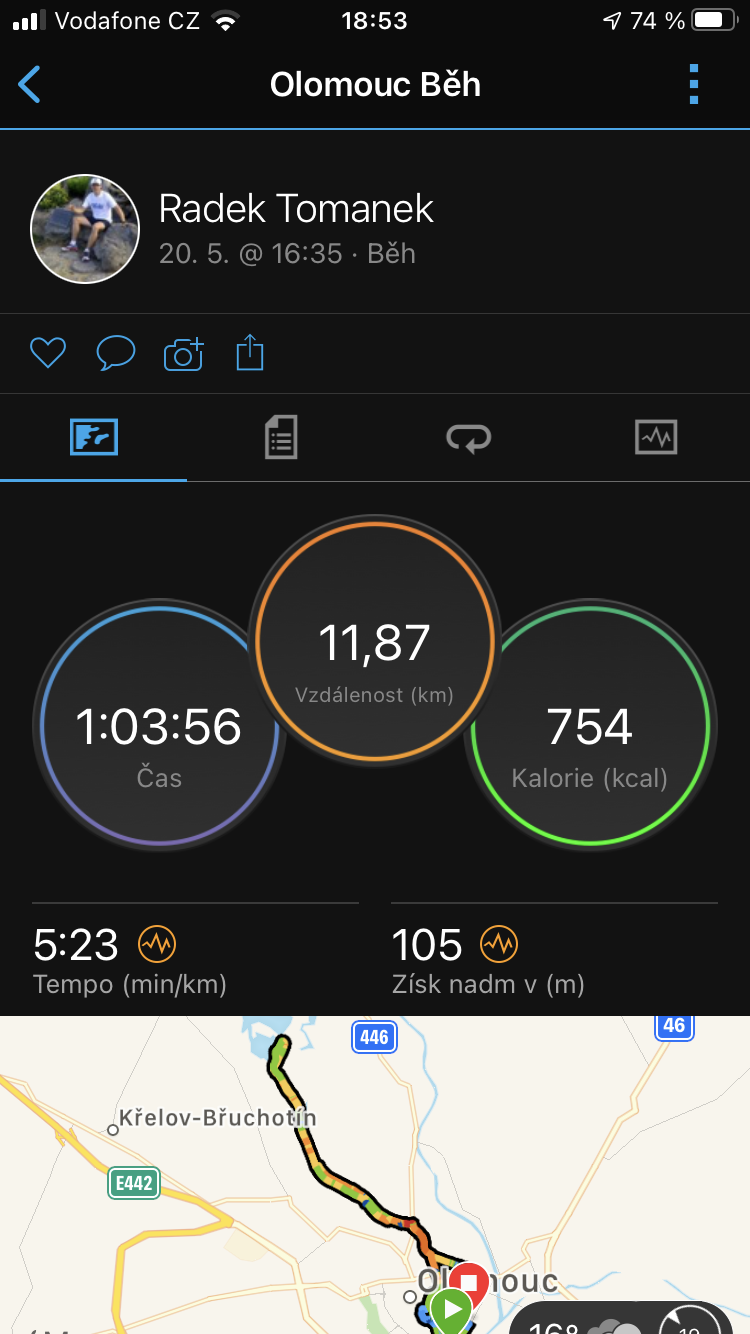This screenshot has width=750, height=1334.
Task: Select the overview map tab
Action: 94,437
